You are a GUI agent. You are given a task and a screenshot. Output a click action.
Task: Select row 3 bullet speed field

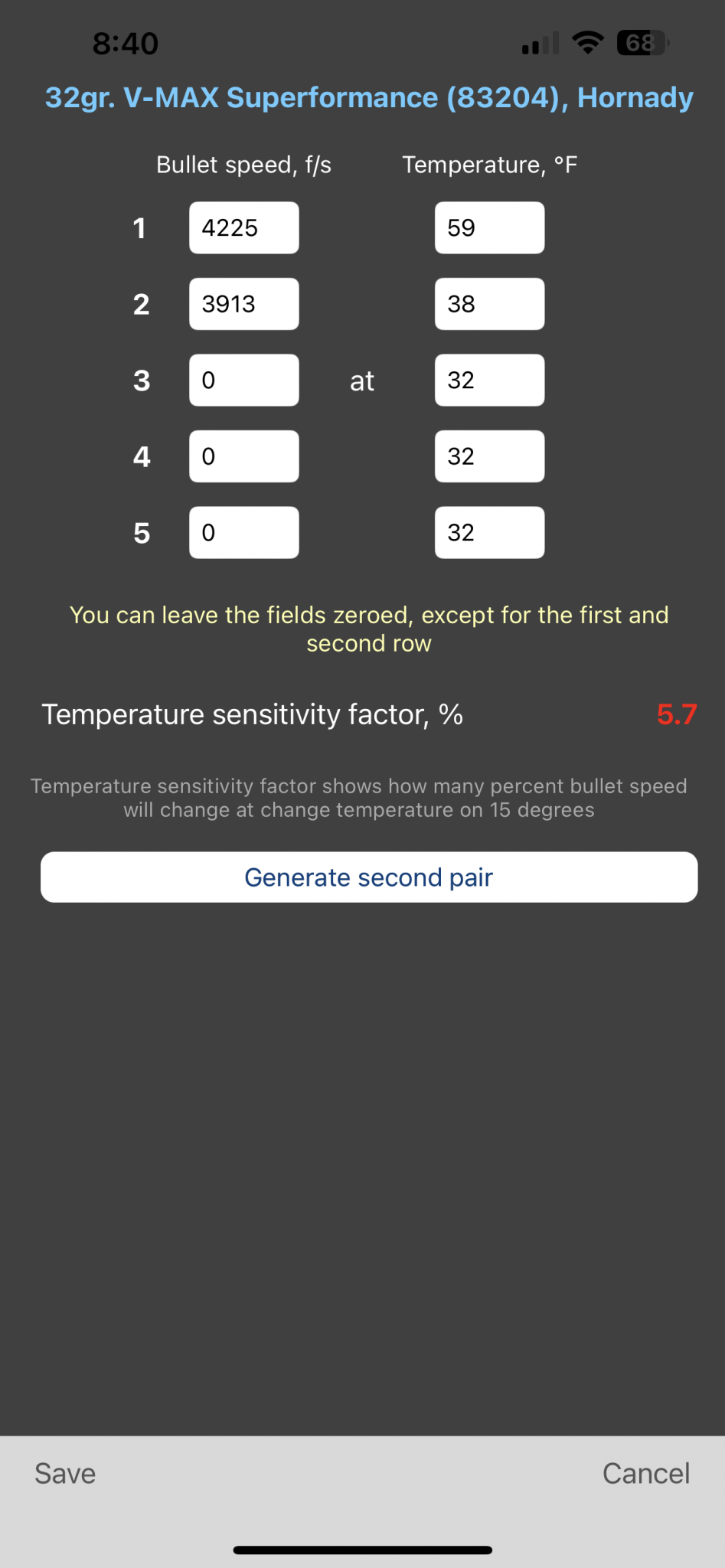(x=243, y=380)
